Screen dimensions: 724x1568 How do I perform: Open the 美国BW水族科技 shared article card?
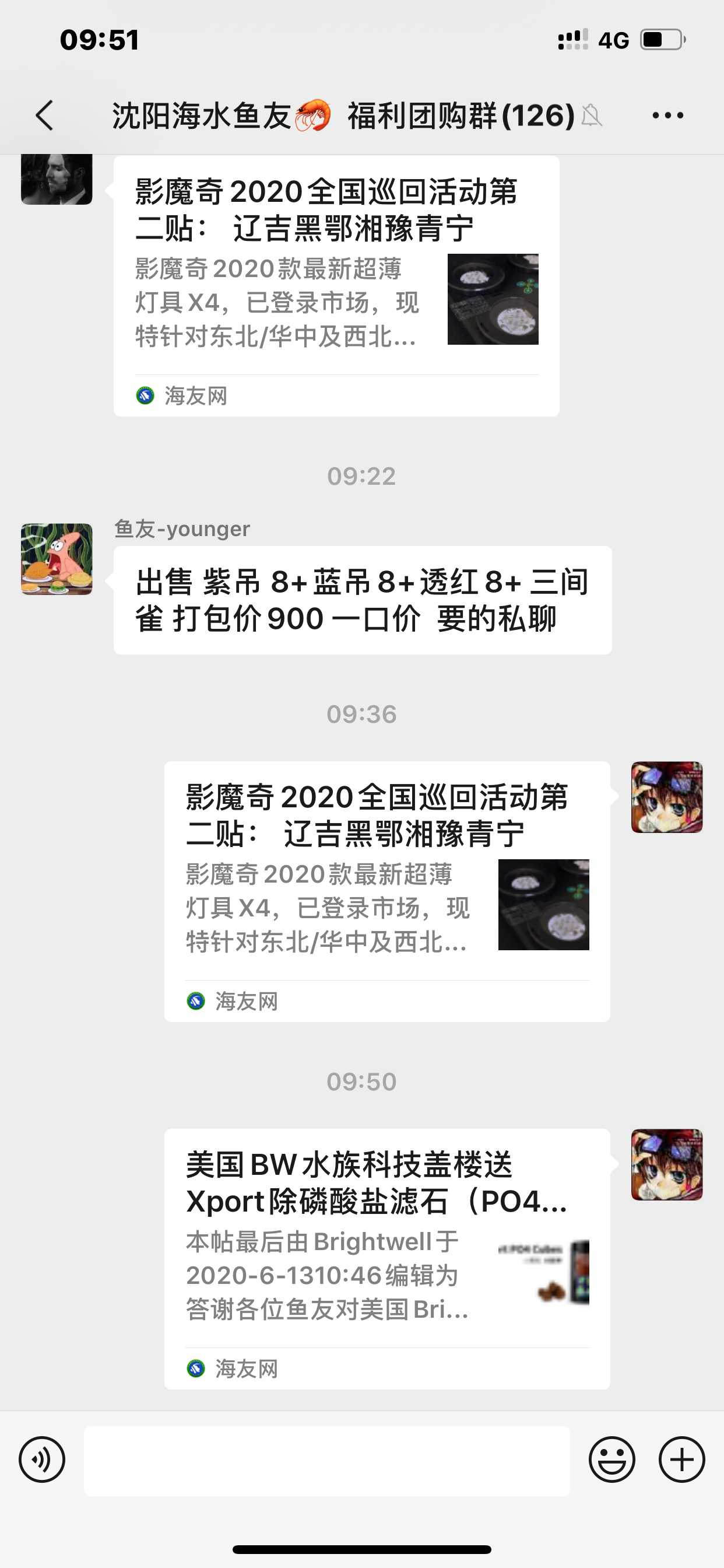[387, 1258]
